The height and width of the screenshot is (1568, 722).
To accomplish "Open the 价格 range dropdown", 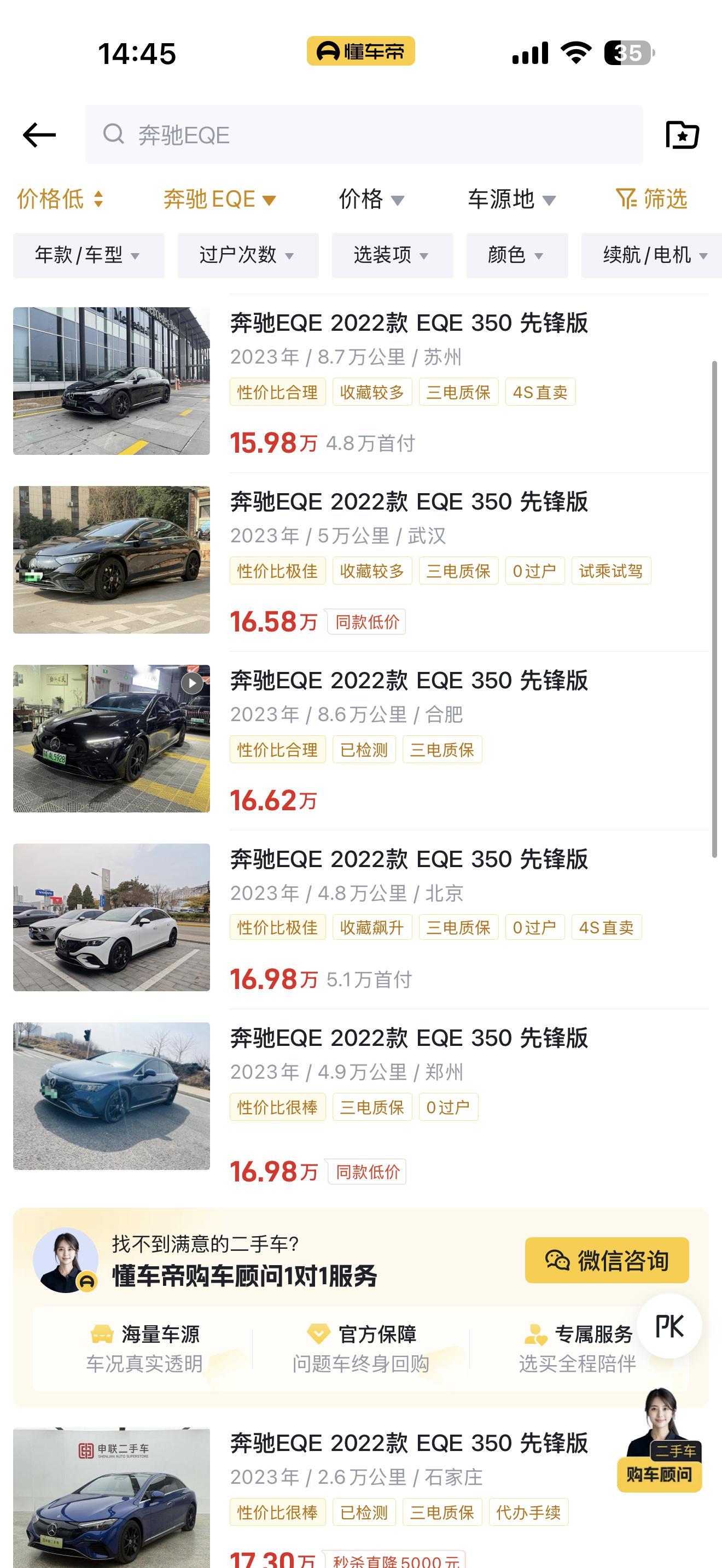I will point(371,199).
